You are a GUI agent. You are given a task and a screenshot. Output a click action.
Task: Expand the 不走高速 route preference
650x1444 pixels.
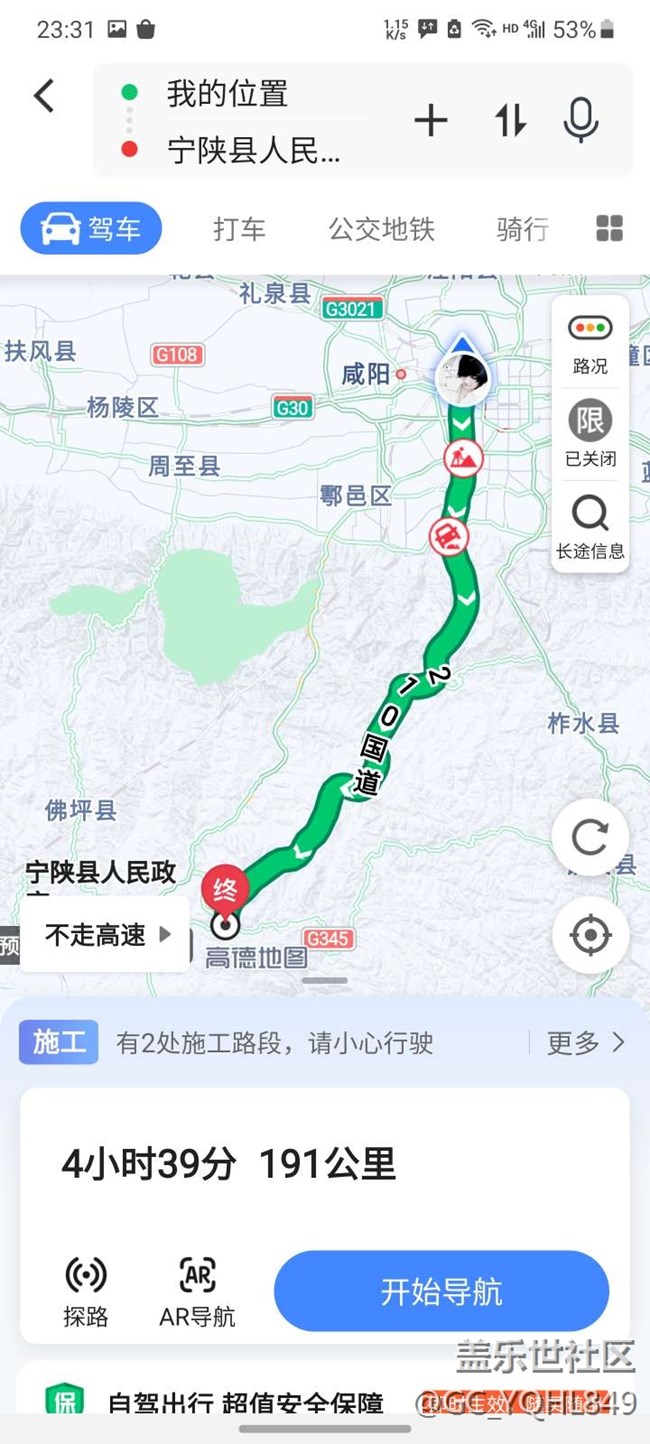tap(107, 936)
